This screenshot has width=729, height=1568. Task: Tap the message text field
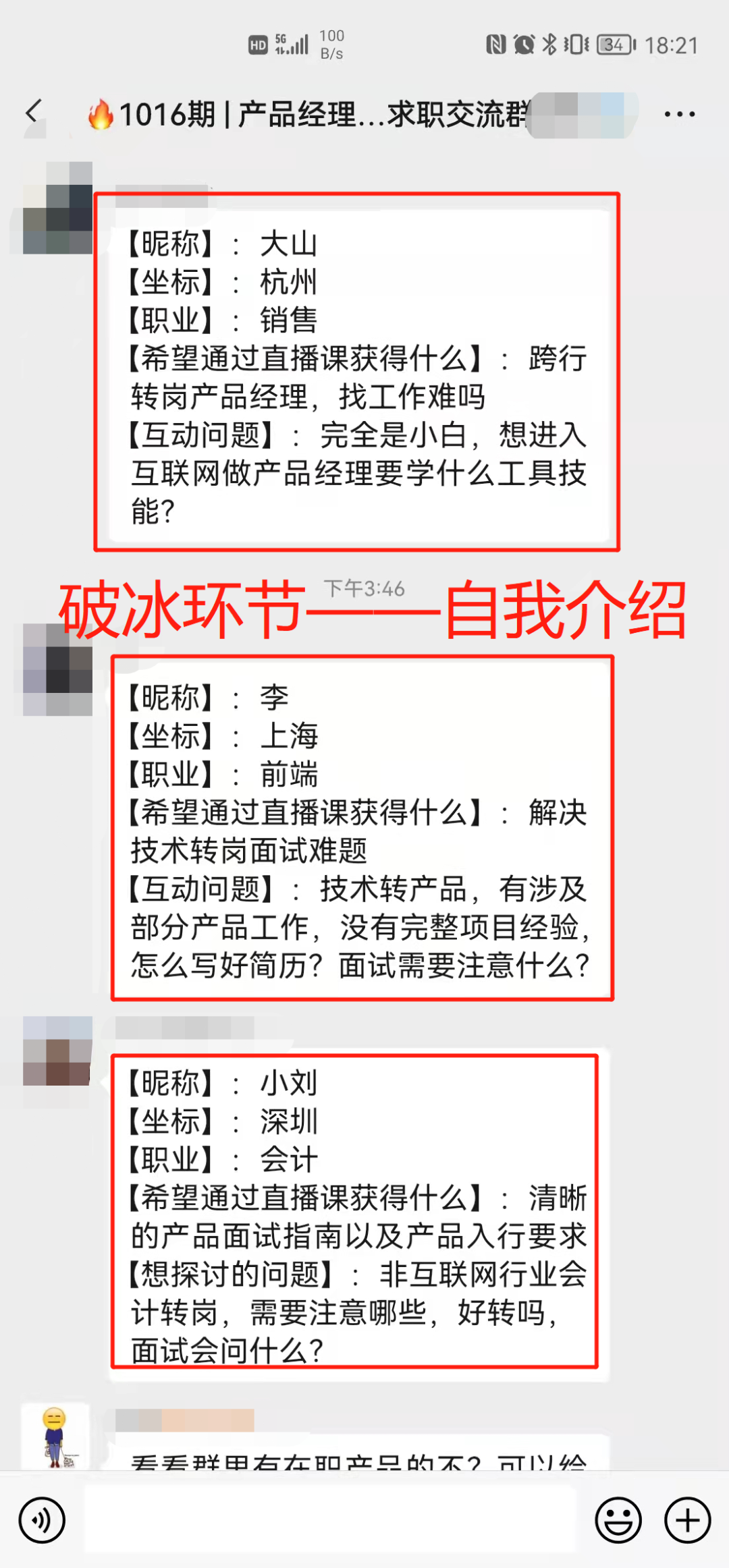pos(330,1521)
